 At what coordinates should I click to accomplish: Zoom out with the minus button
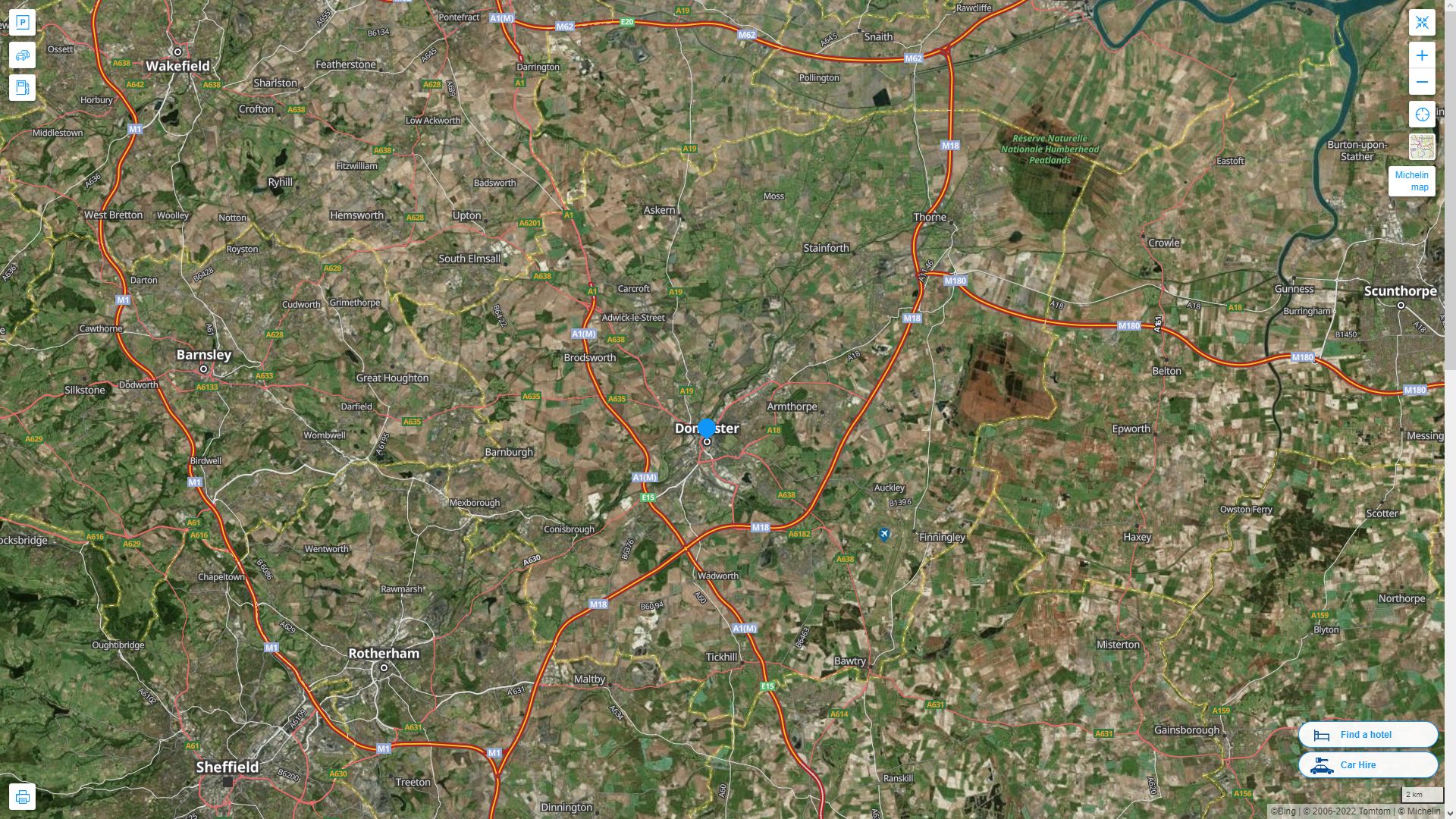(1422, 82)
